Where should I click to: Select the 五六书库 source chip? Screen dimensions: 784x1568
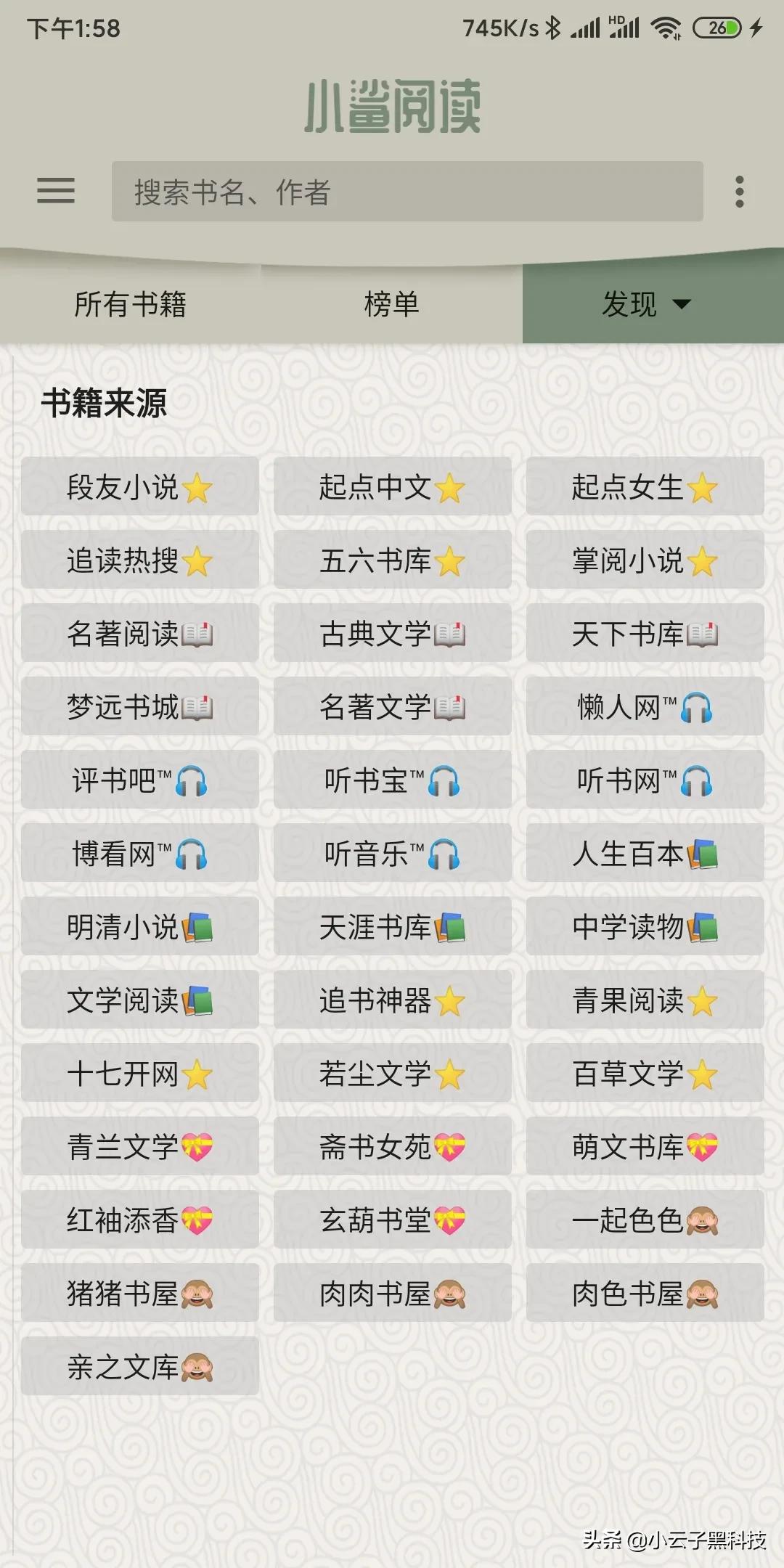[x=393, y=560]
